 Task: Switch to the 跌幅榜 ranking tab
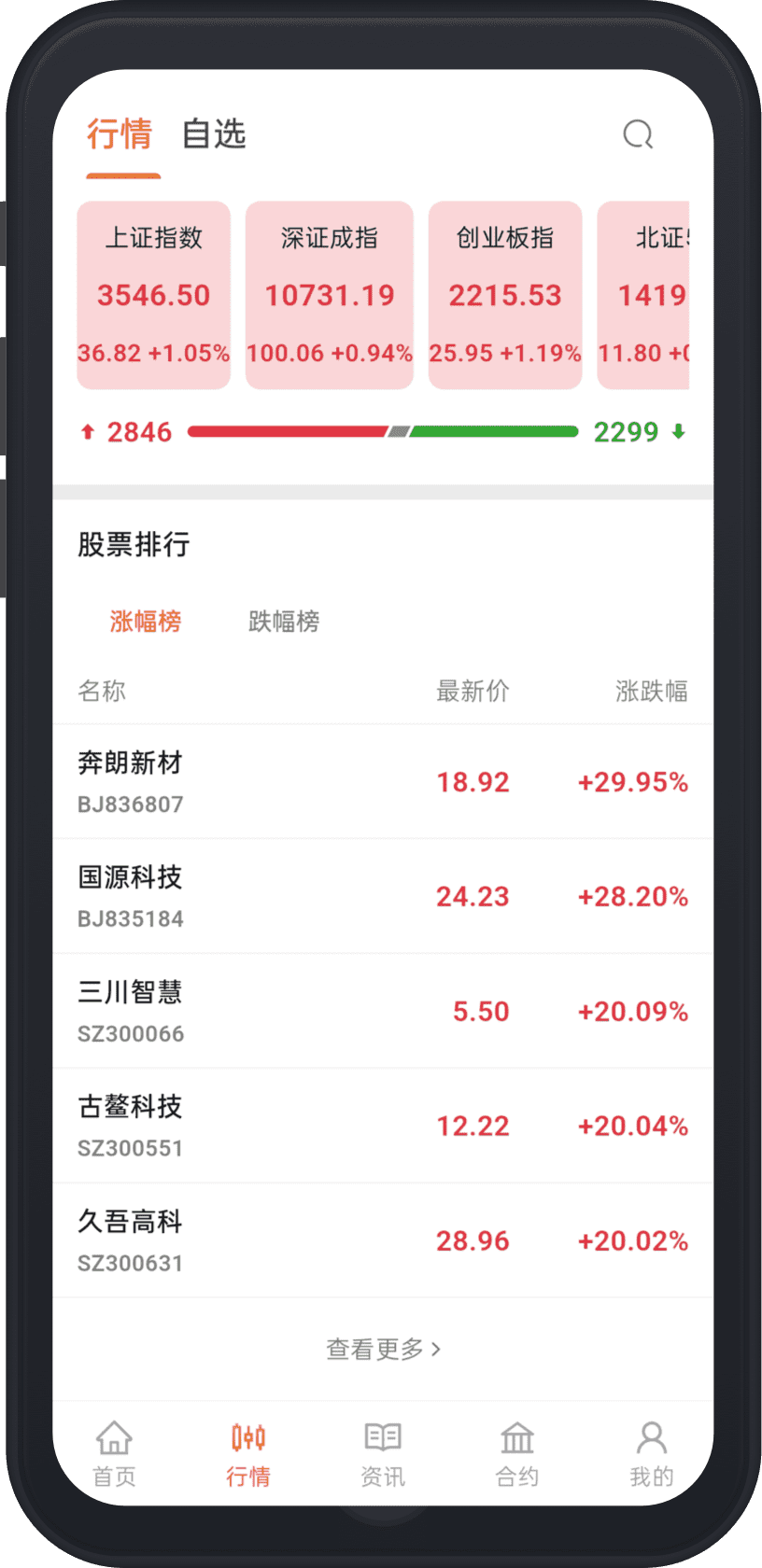click(x=284, y=622)
